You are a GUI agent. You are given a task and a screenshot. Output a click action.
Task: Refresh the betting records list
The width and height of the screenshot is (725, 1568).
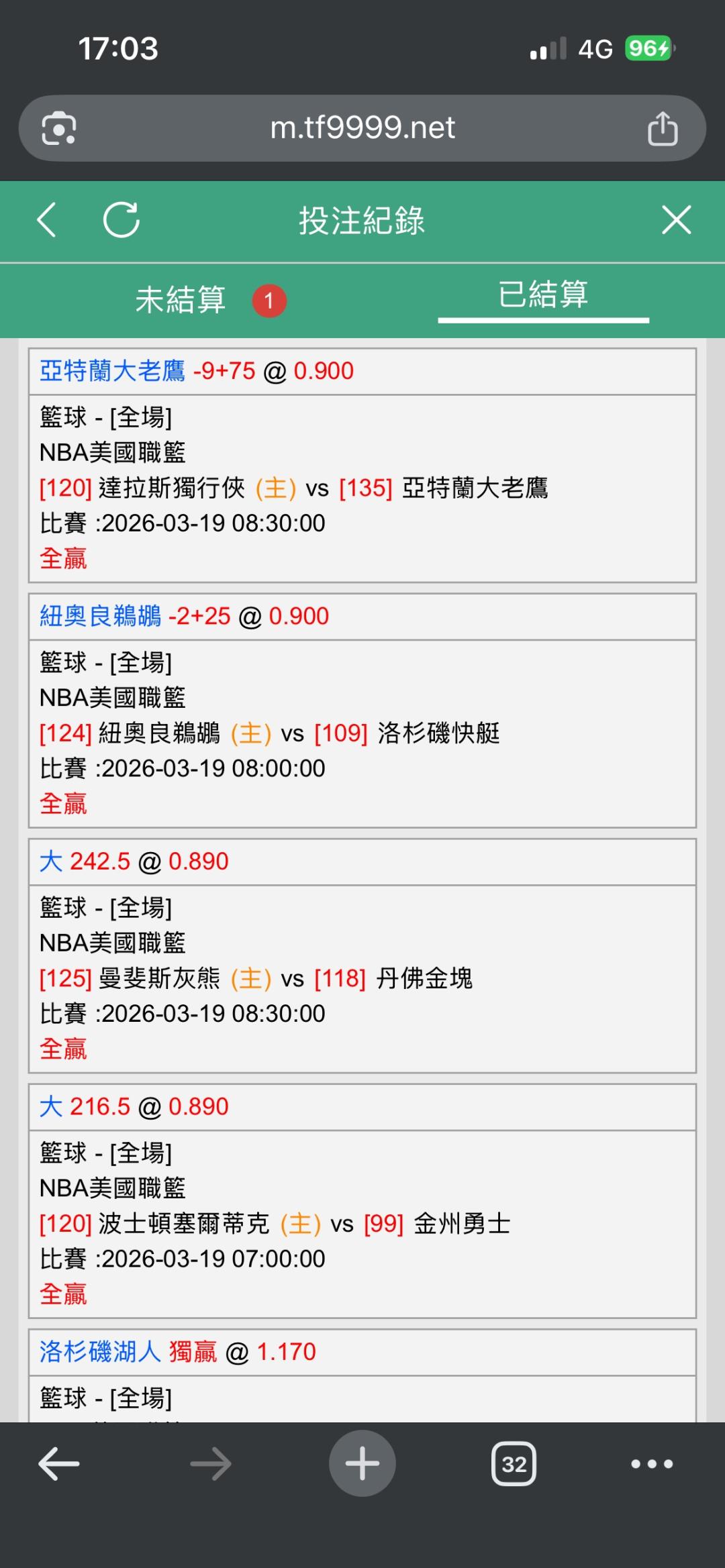click(x=122, y=220)
